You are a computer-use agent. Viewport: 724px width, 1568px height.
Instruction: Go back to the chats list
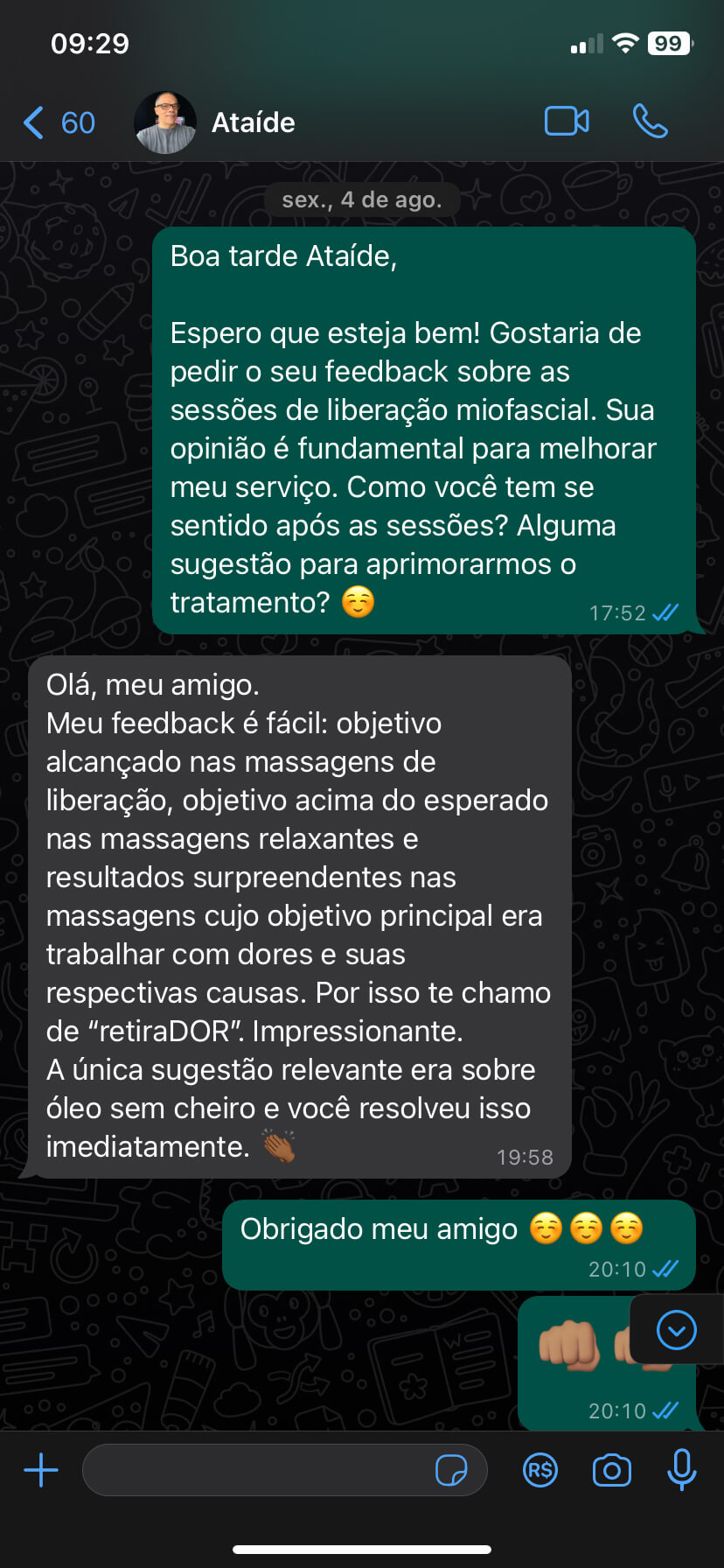(58, 122)
